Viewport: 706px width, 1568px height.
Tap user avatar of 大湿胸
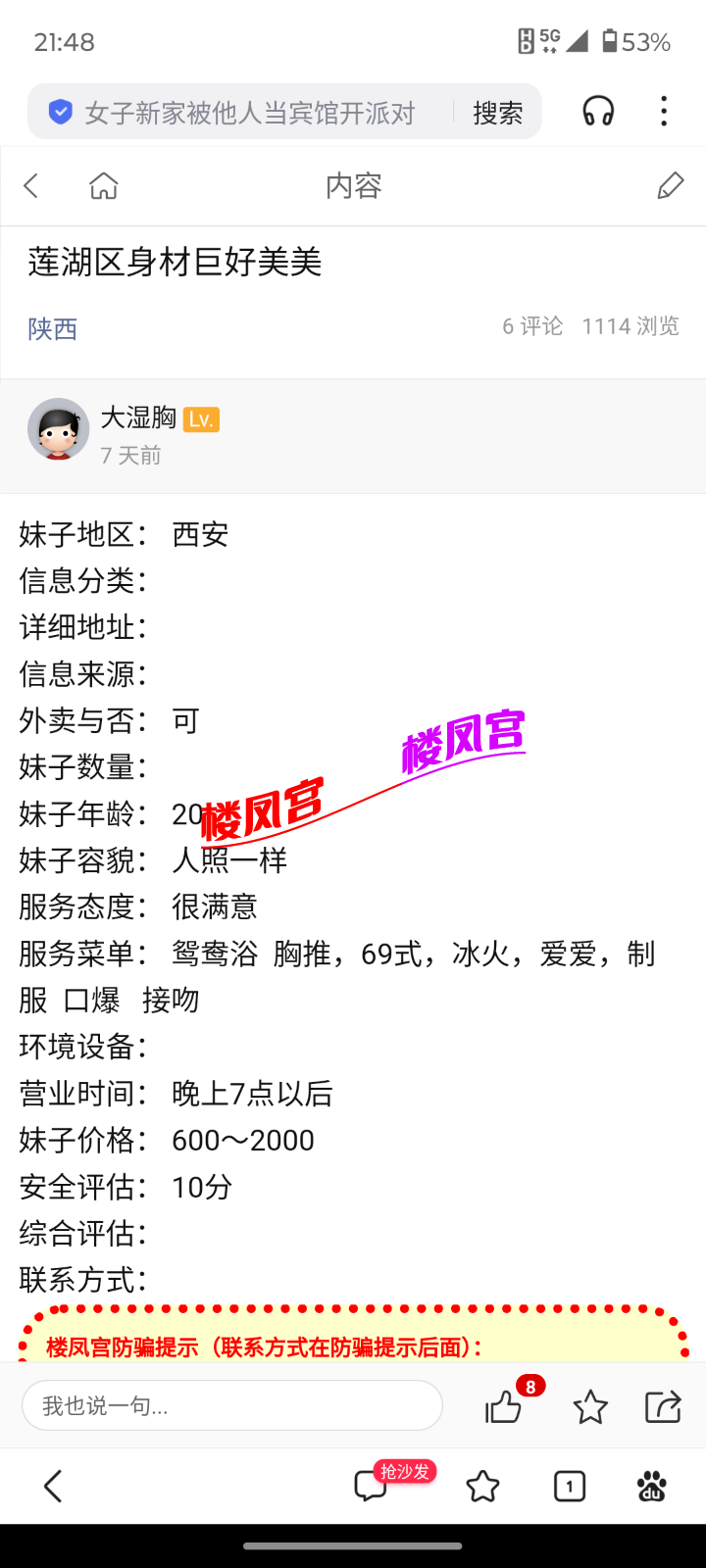pyautogui.click(x=57, y=428)
